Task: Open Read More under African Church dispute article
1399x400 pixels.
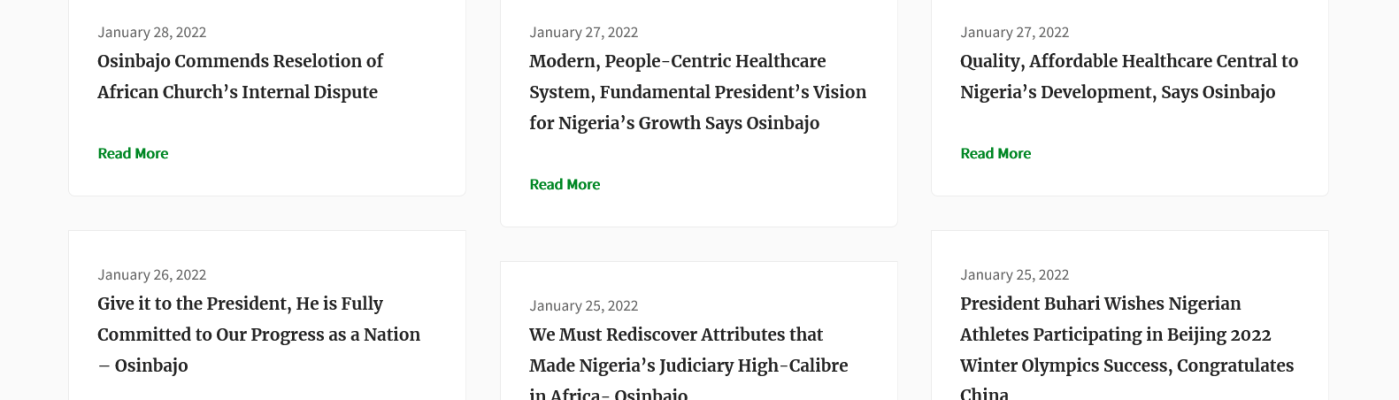Action: (x=133, y=153)
